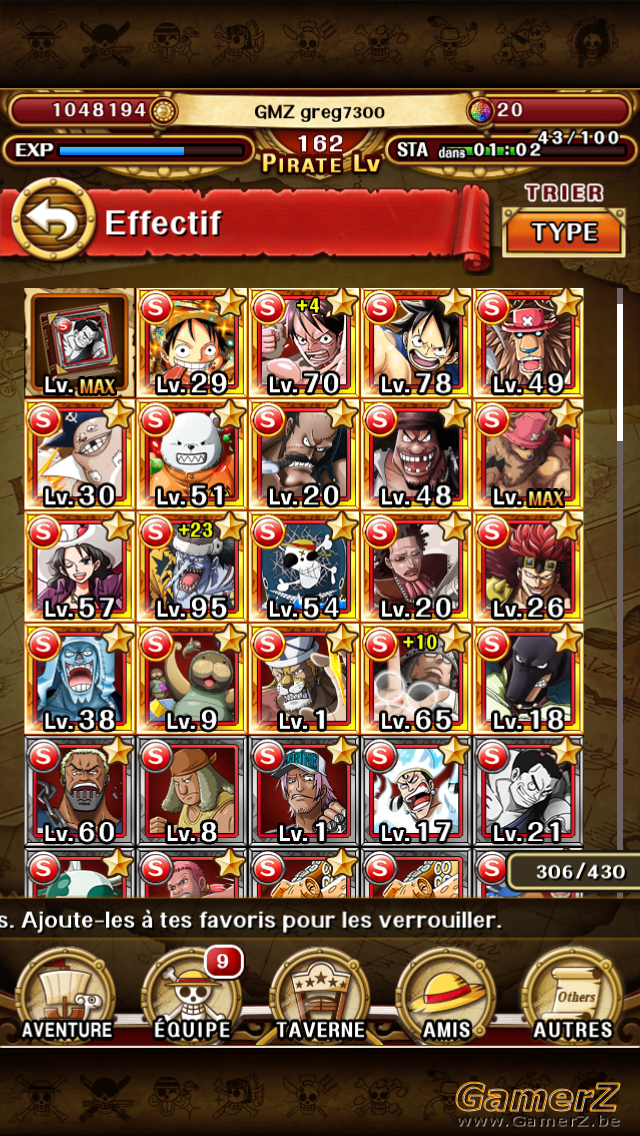Go back using the round arrow button
The image size is (640, 1136).
[x=54, y=220]
